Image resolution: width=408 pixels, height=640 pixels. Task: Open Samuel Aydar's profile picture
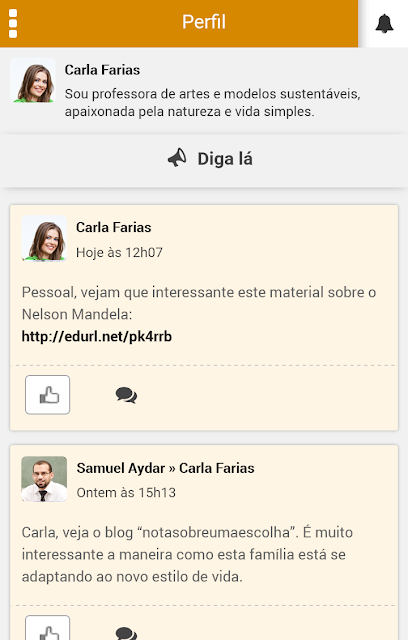44,479
